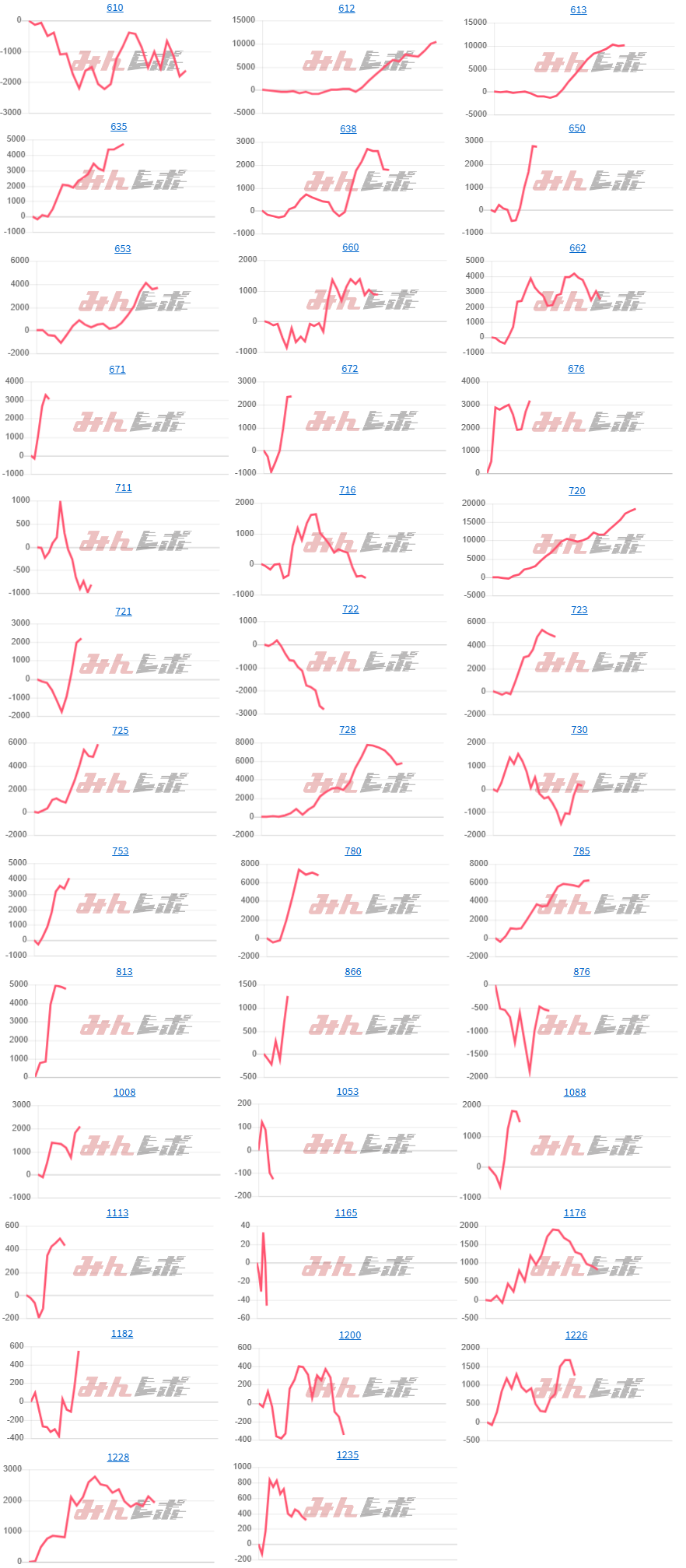Open link number 660
The width and height of the screenshot is (686, 1568).
click(x=351, y=247)
